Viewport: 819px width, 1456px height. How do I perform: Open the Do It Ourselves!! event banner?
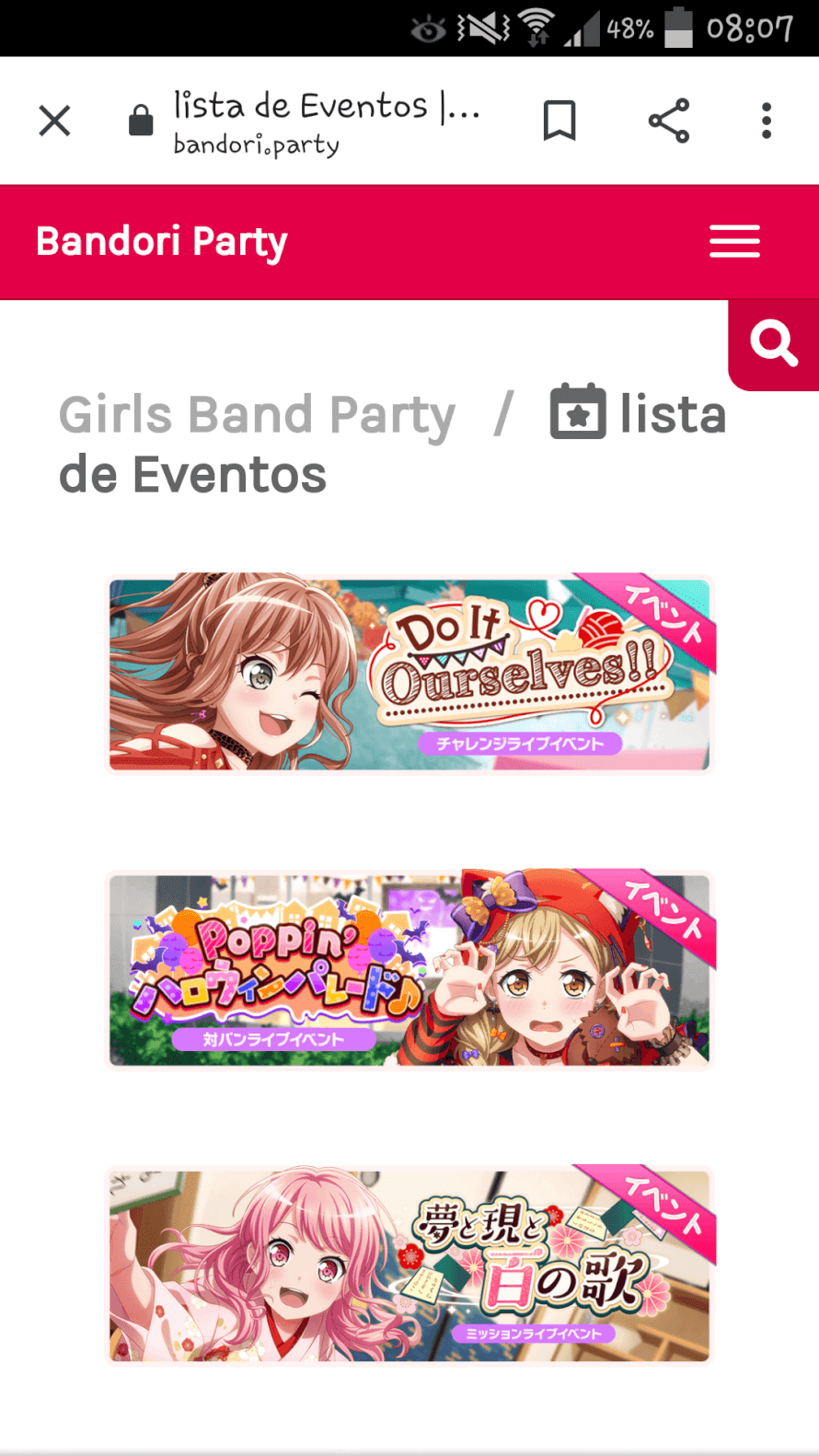click(409, 673)
